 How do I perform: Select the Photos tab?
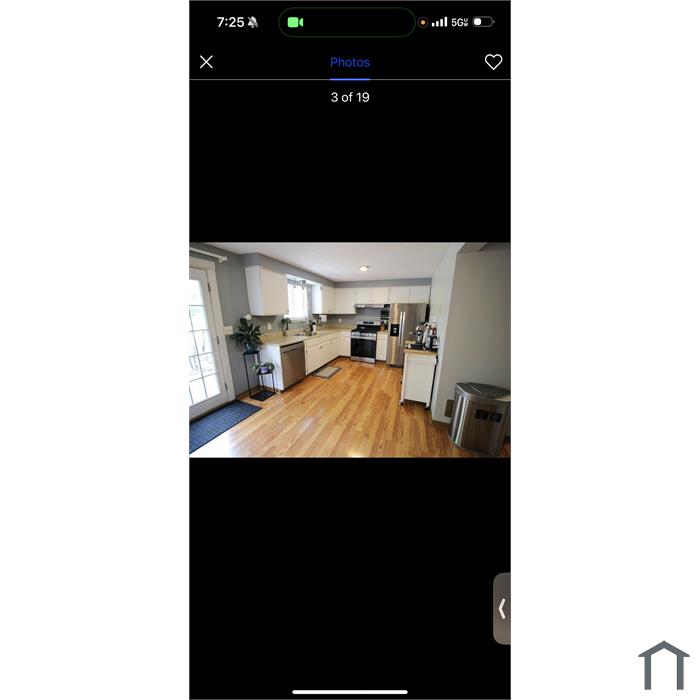(x=350, y=62)
